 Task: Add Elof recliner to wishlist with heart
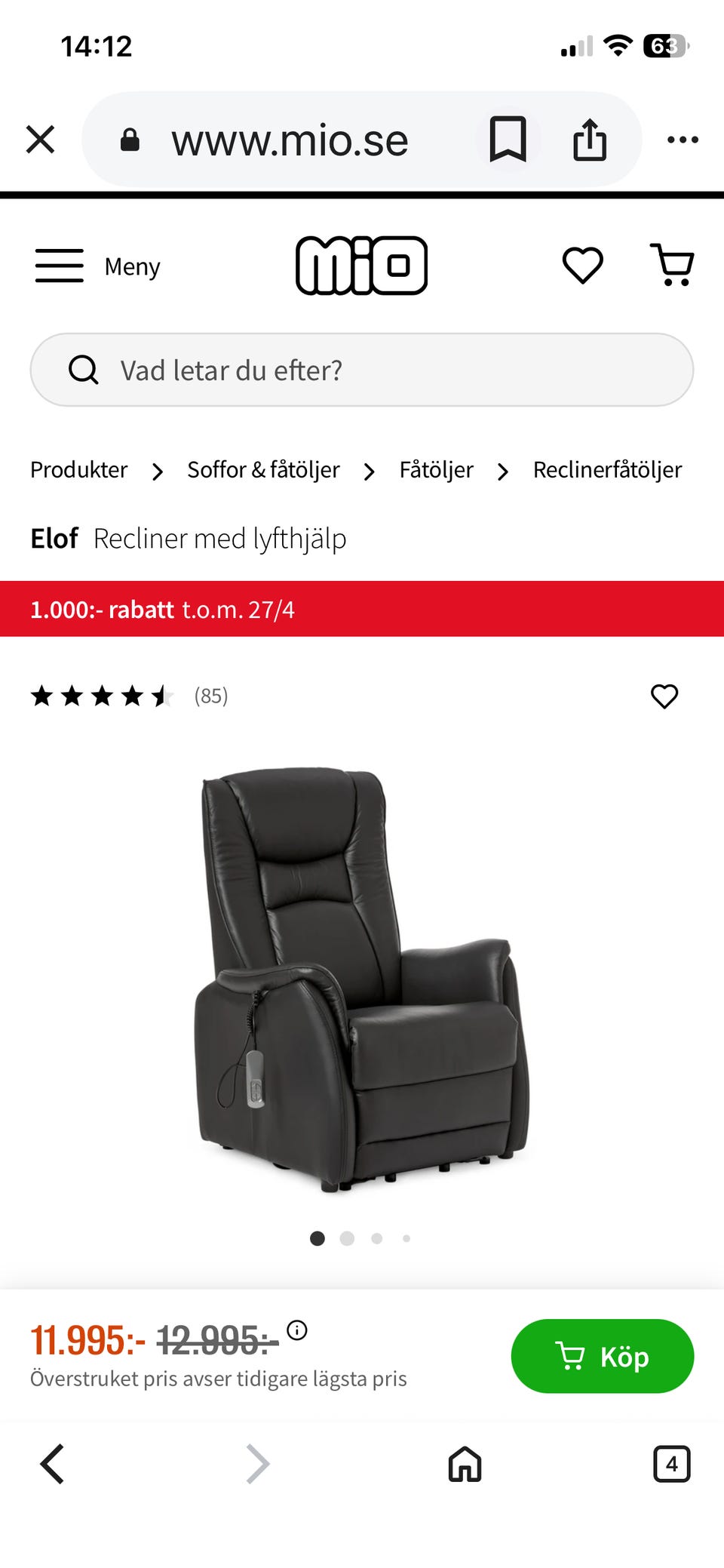(664, 697)
